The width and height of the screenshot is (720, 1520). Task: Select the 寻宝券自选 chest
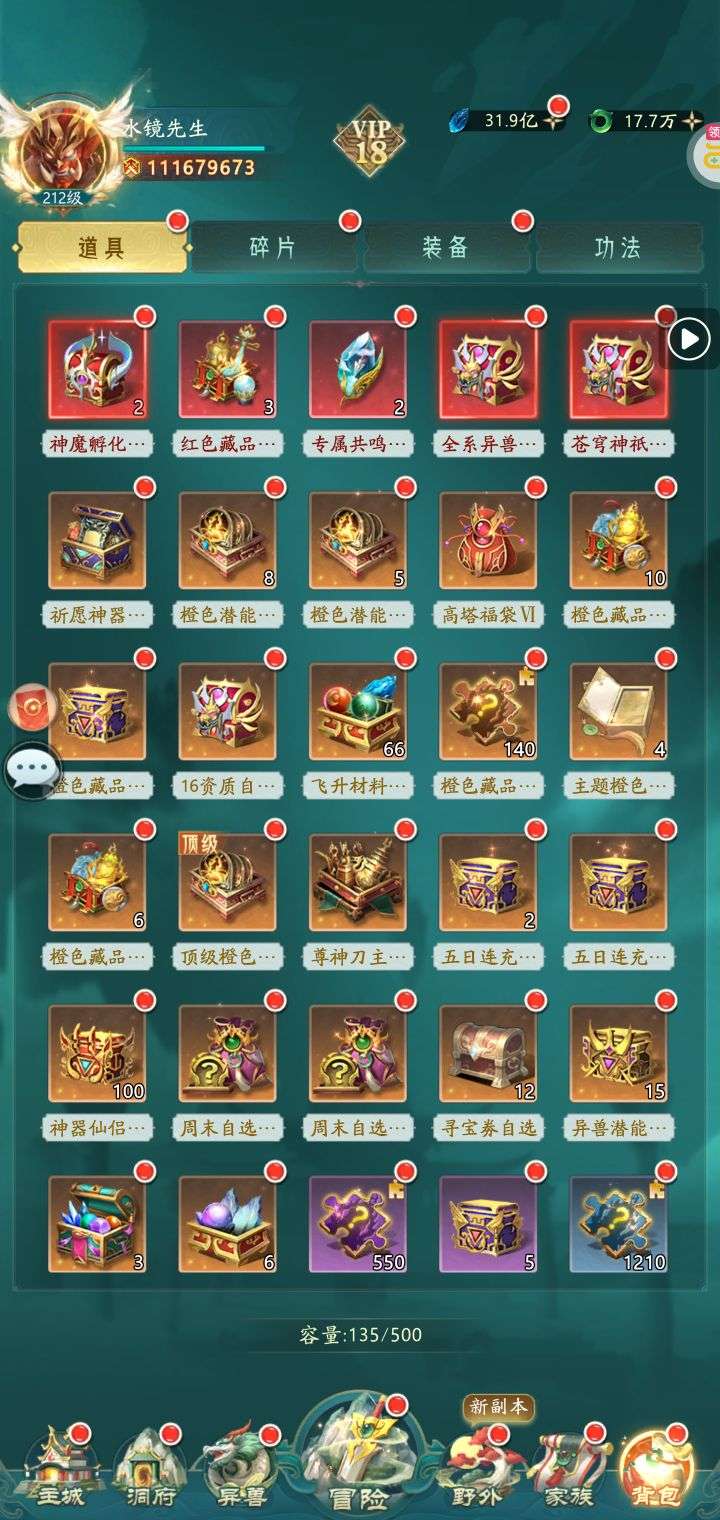(489, 1054)
